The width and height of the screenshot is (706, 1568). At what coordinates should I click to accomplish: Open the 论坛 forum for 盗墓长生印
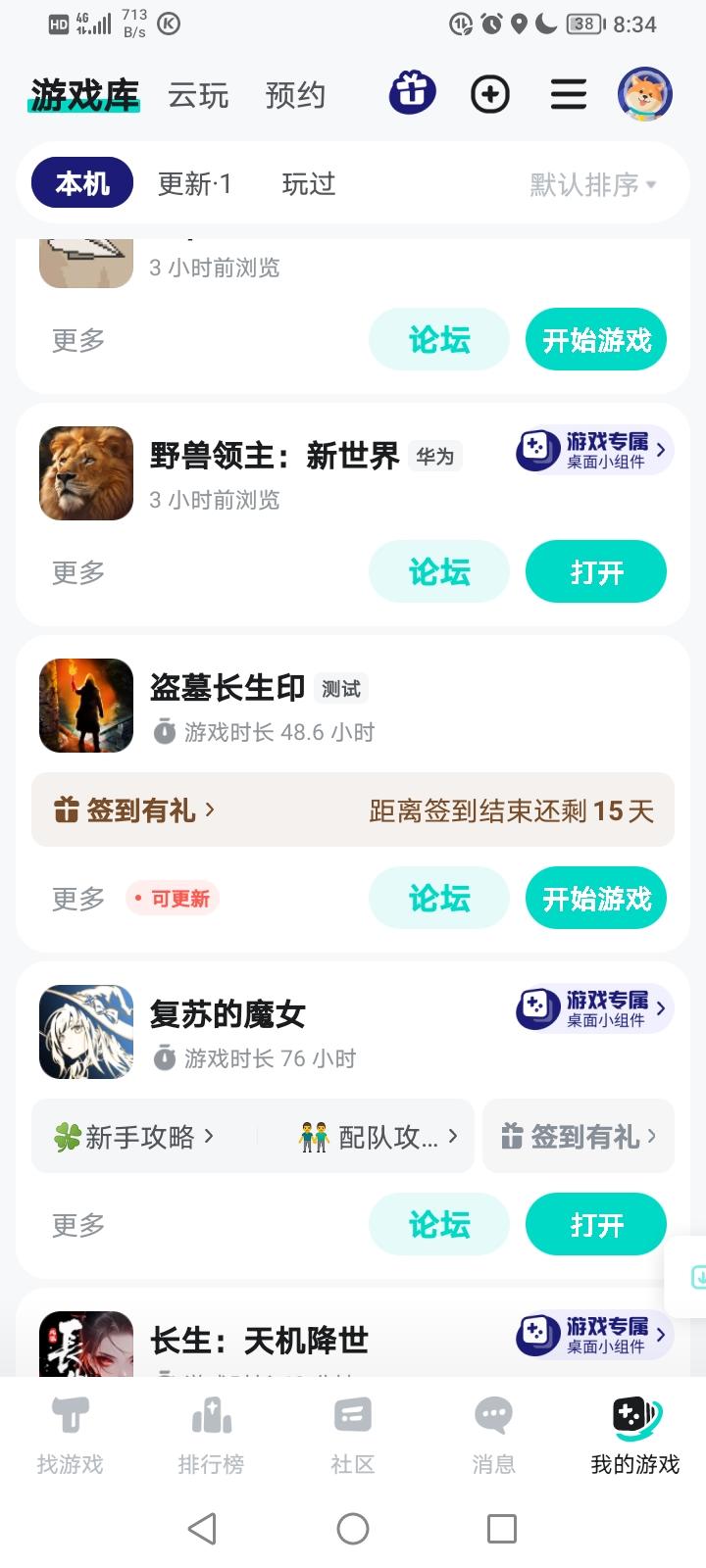[438, 898]
